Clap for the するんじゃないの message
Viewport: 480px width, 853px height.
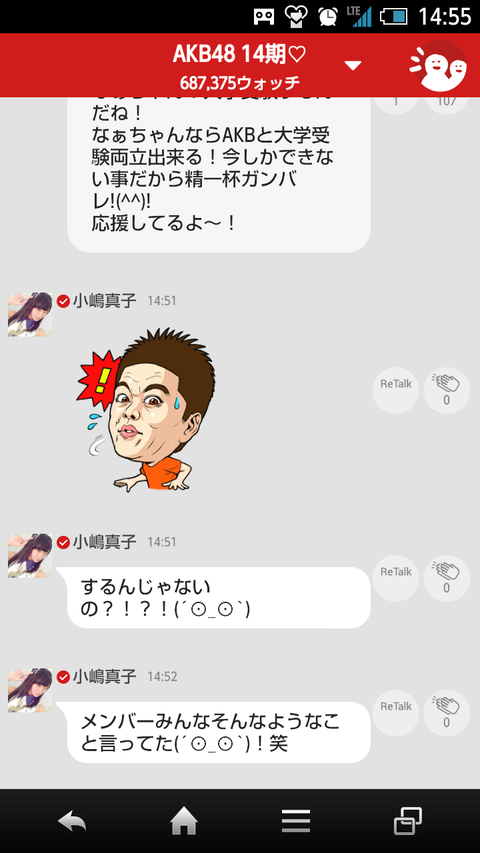(x=446, y=578)
